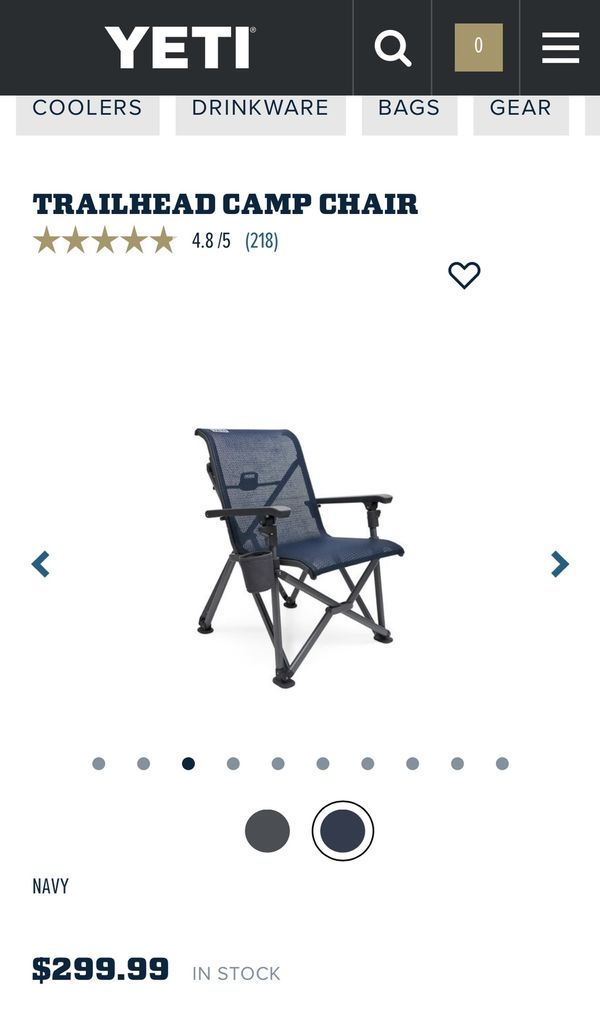Open the shopping cart showing 0

pyautogui.click(x=478, y=47)
